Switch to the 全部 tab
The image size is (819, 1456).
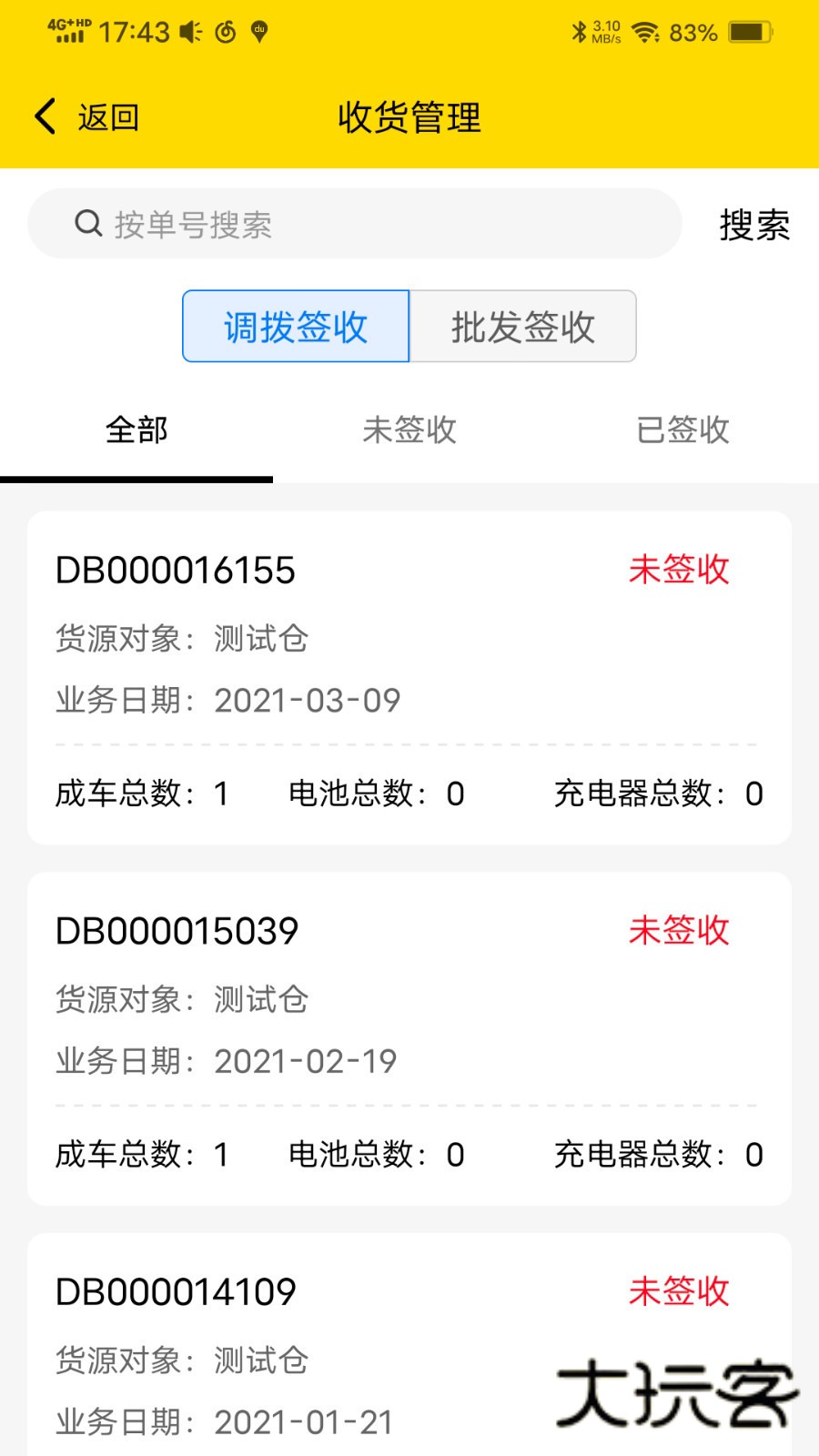pos(135,430)
